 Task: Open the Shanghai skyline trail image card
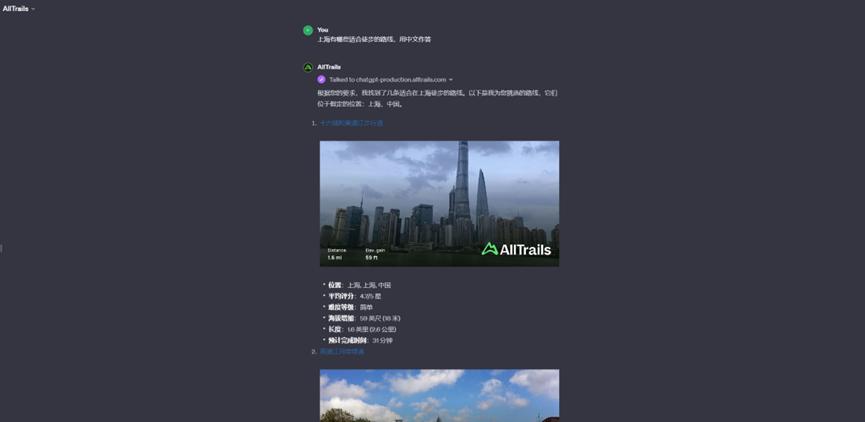(439, 203)
